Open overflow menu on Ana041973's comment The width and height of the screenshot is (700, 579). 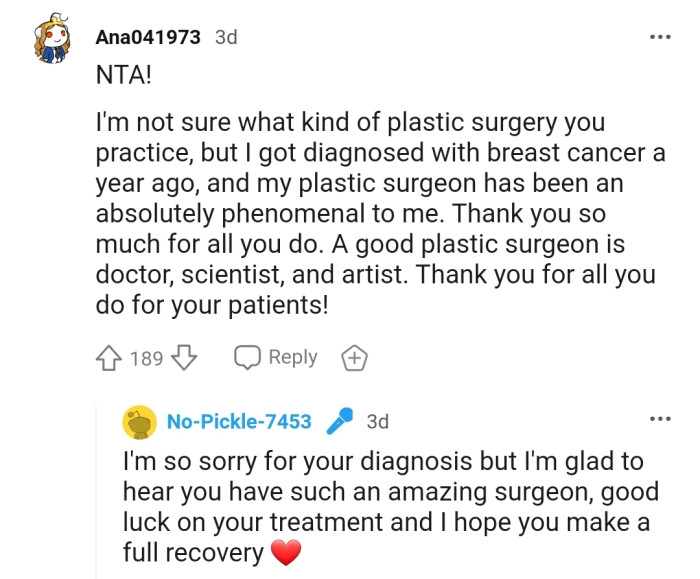[x=660, y=37]
